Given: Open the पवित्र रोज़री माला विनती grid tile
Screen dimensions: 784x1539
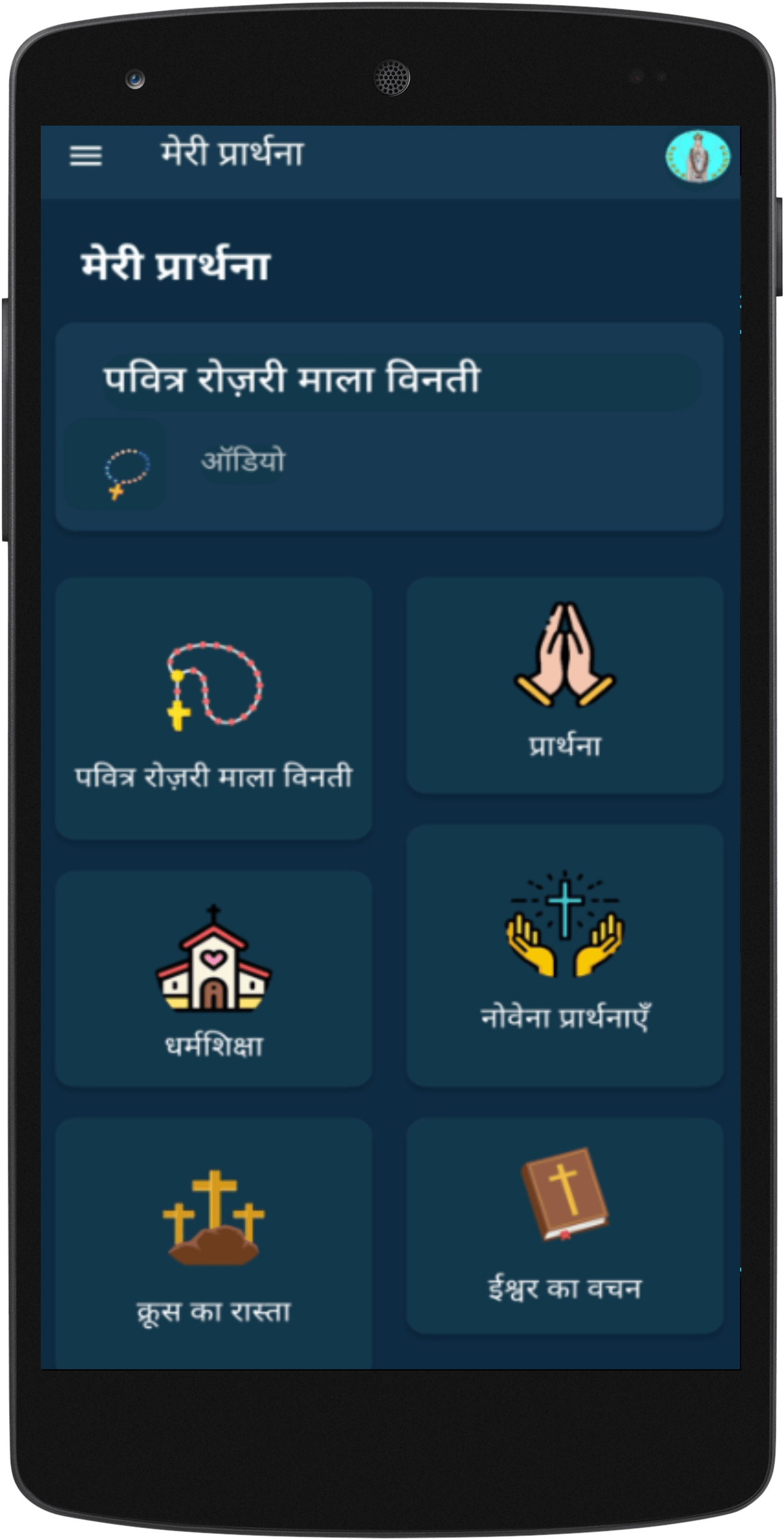Looking at the screenshot, I should (x=214, y=709).
